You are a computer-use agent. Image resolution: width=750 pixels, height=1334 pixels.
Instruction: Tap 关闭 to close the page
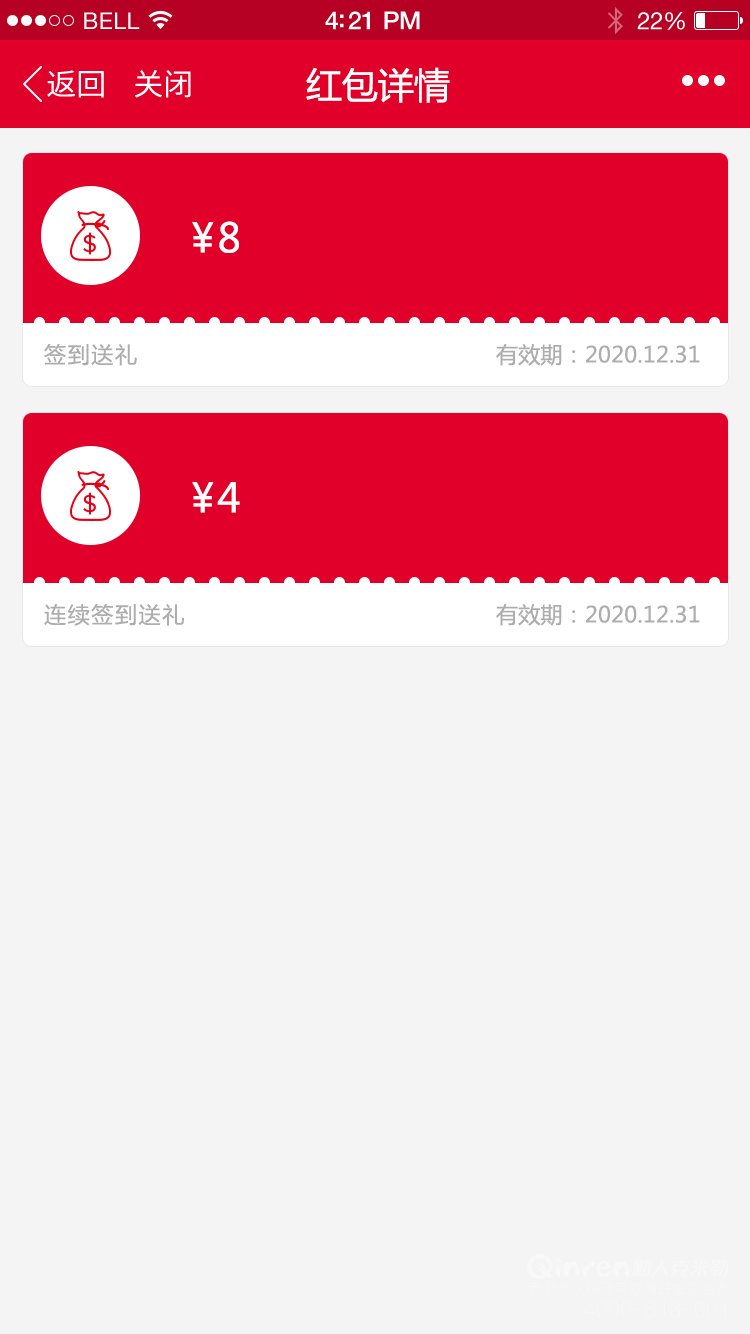click(x=163, y=85)
